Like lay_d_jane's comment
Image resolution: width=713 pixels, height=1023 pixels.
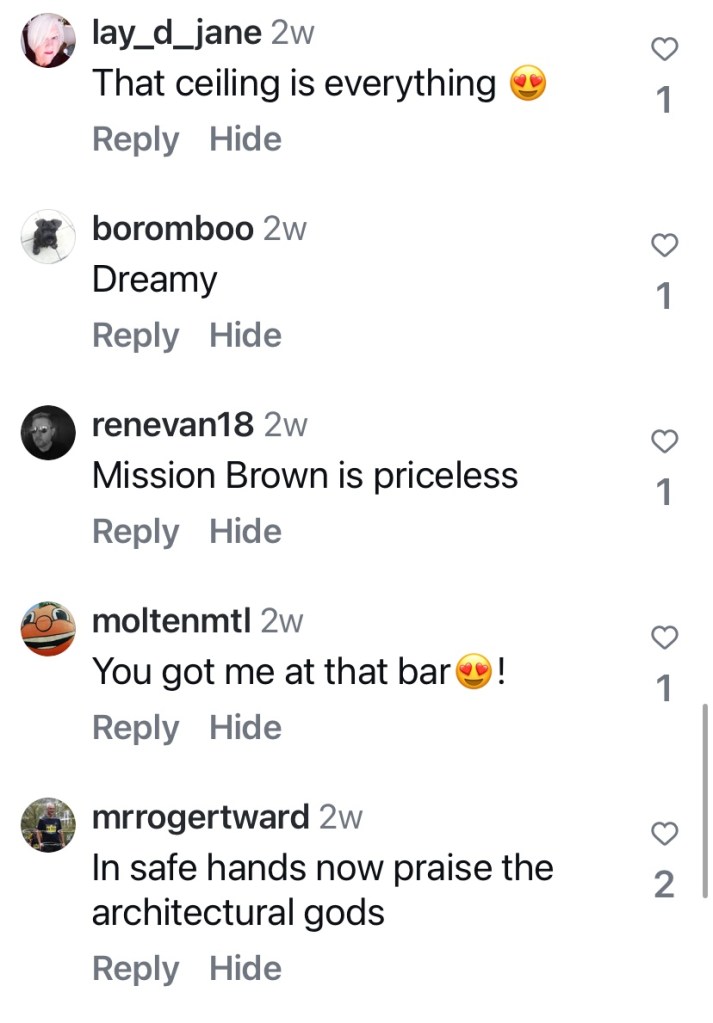664,48
